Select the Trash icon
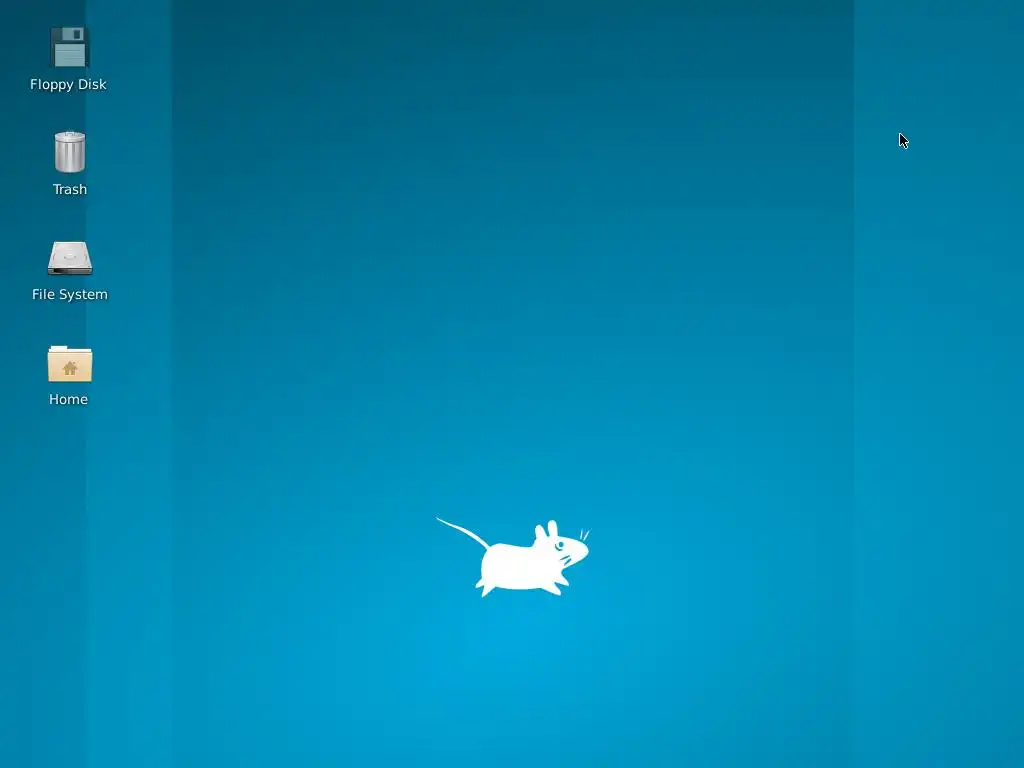The width and height of the screenshot is (1024, 768). pos(69,153)
